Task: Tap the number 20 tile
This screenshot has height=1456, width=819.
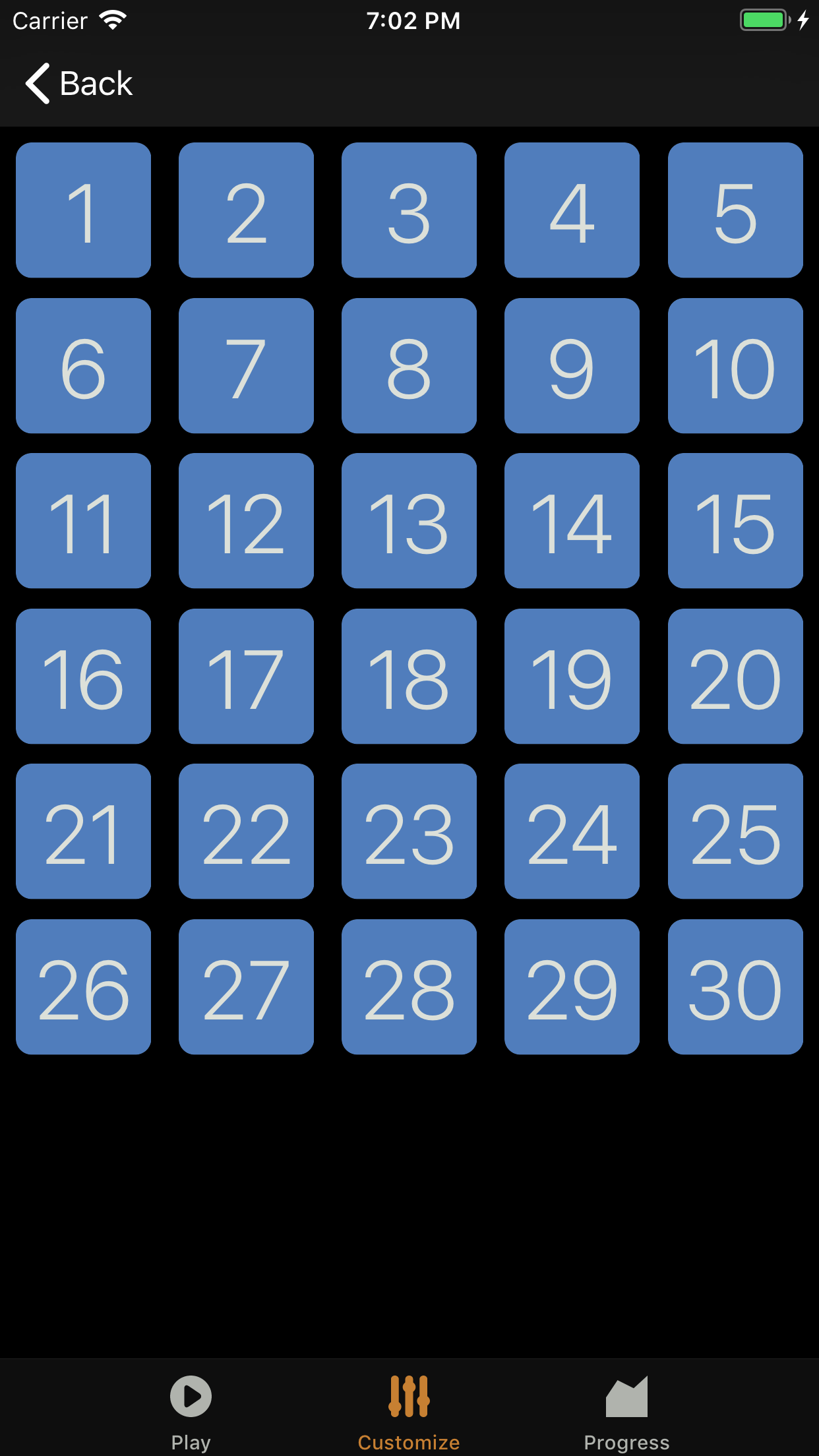Action: pos(735,677)
